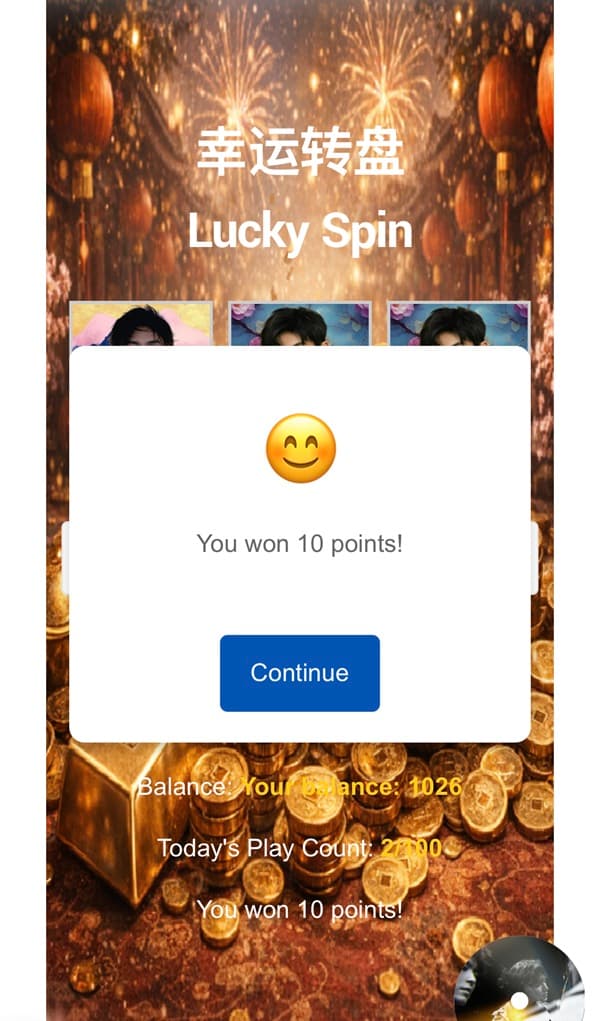Tap the Continue button in the dialog
The height and width of the screenshot is (1021, 600).
coord(300,673)
